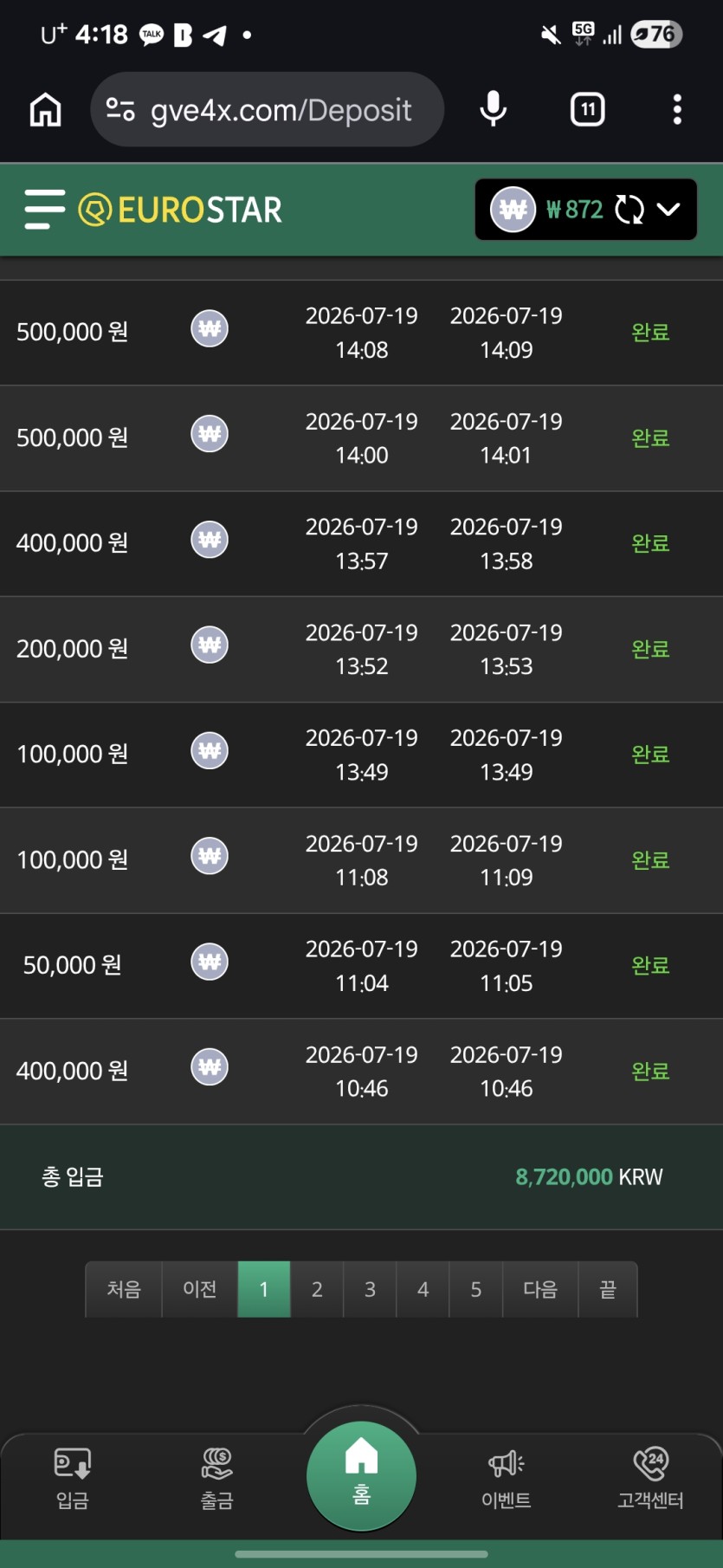Jump to the last page with 끝
Viewport: 723px width, 1568px height.
pyautogui.click(x=608, y=1289)
